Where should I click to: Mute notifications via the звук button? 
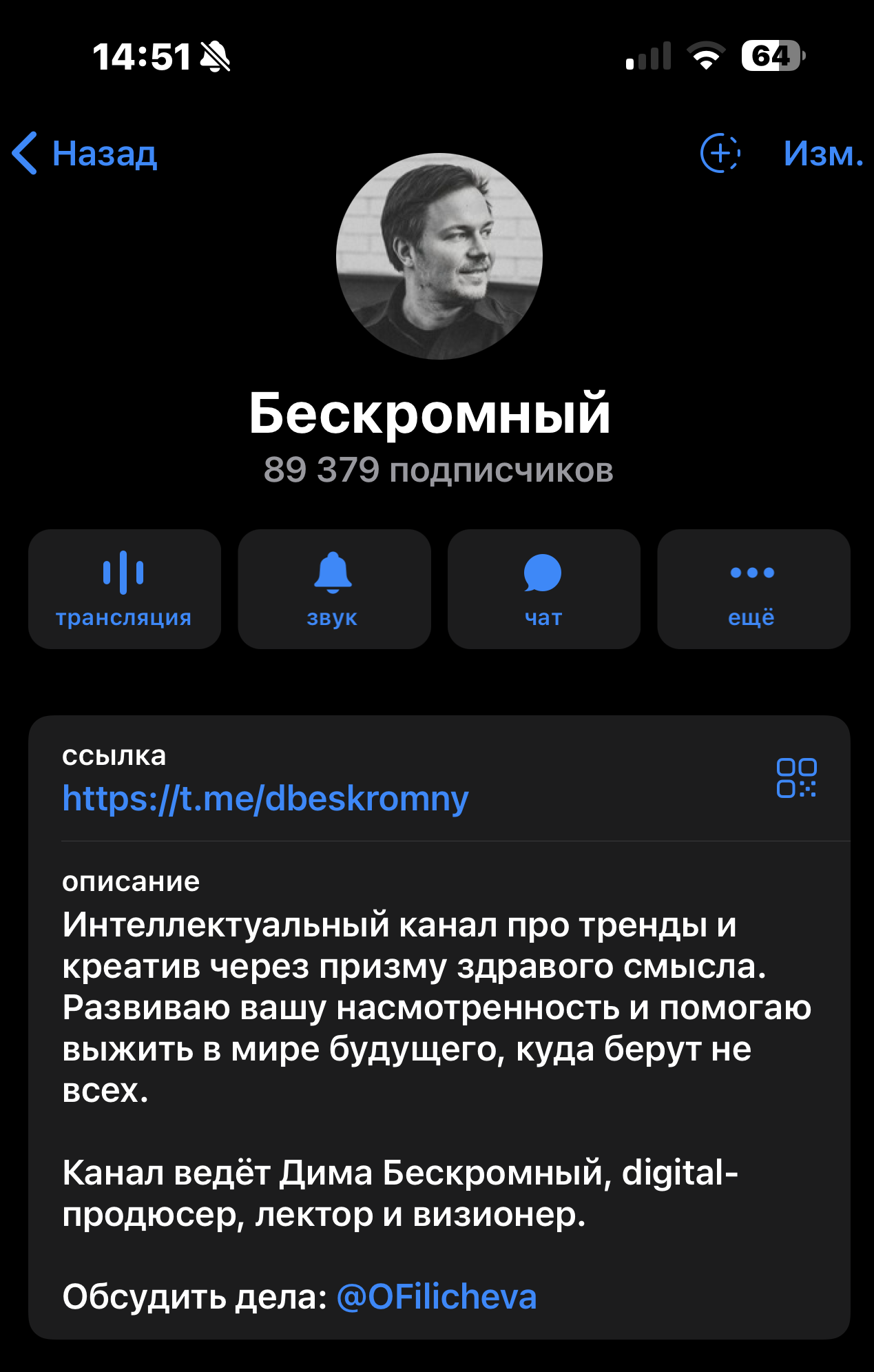coord(333,589)
